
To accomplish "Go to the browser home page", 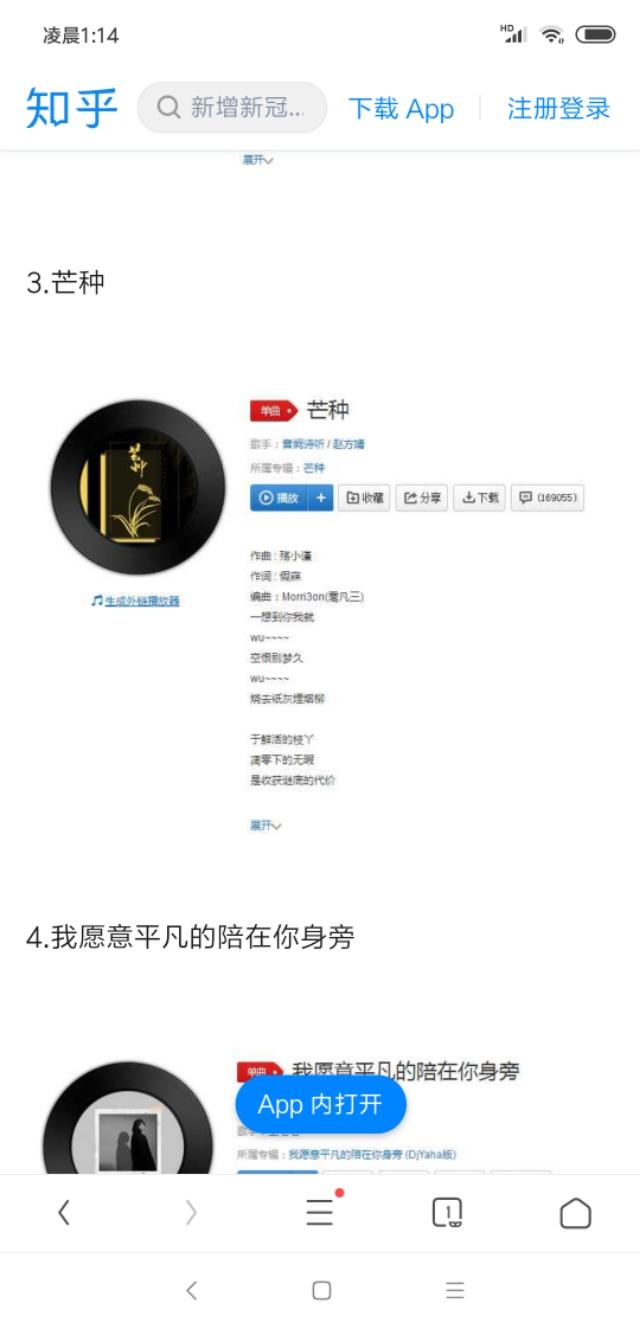I will (x=575, y=1213).
